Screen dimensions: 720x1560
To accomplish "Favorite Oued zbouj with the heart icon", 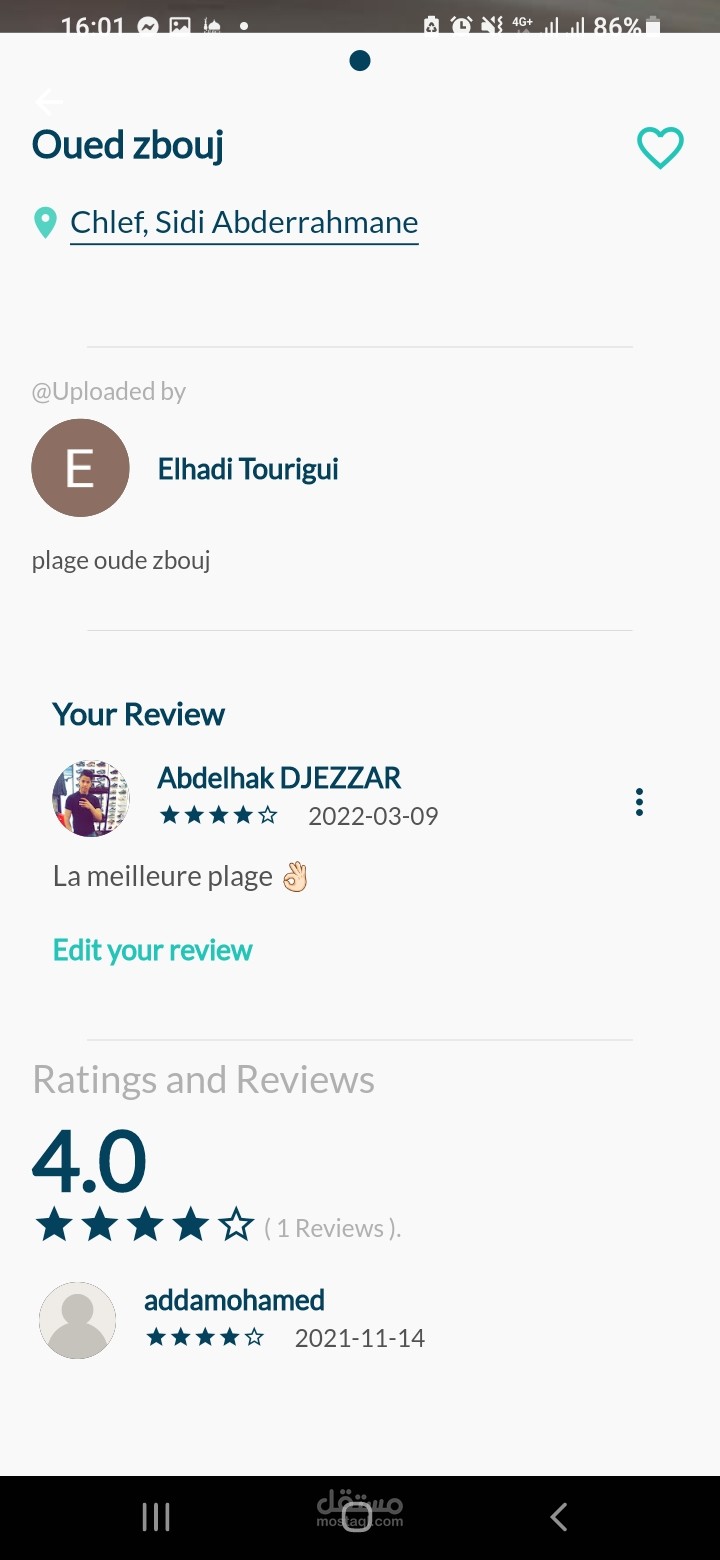I will tap(660, 148).
